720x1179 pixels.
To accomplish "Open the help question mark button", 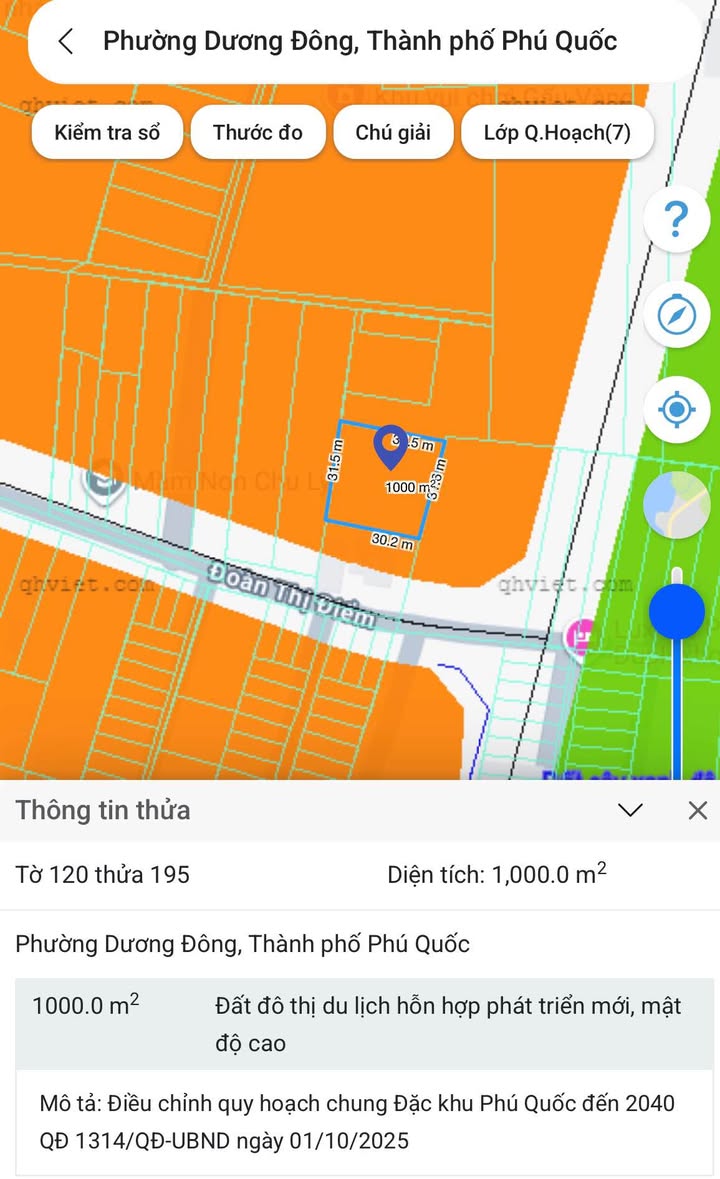I will pos(677,219).
